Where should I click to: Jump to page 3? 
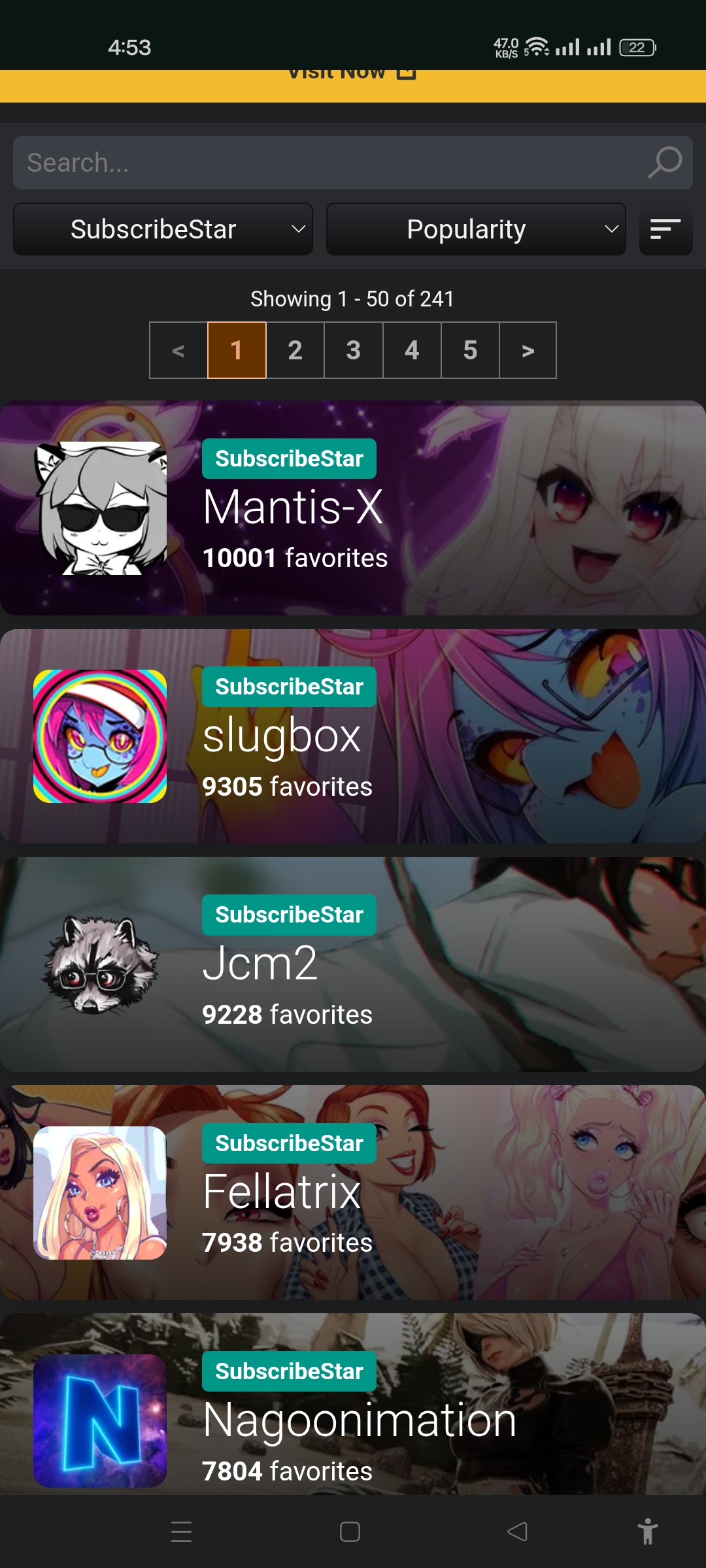point(353,350)
